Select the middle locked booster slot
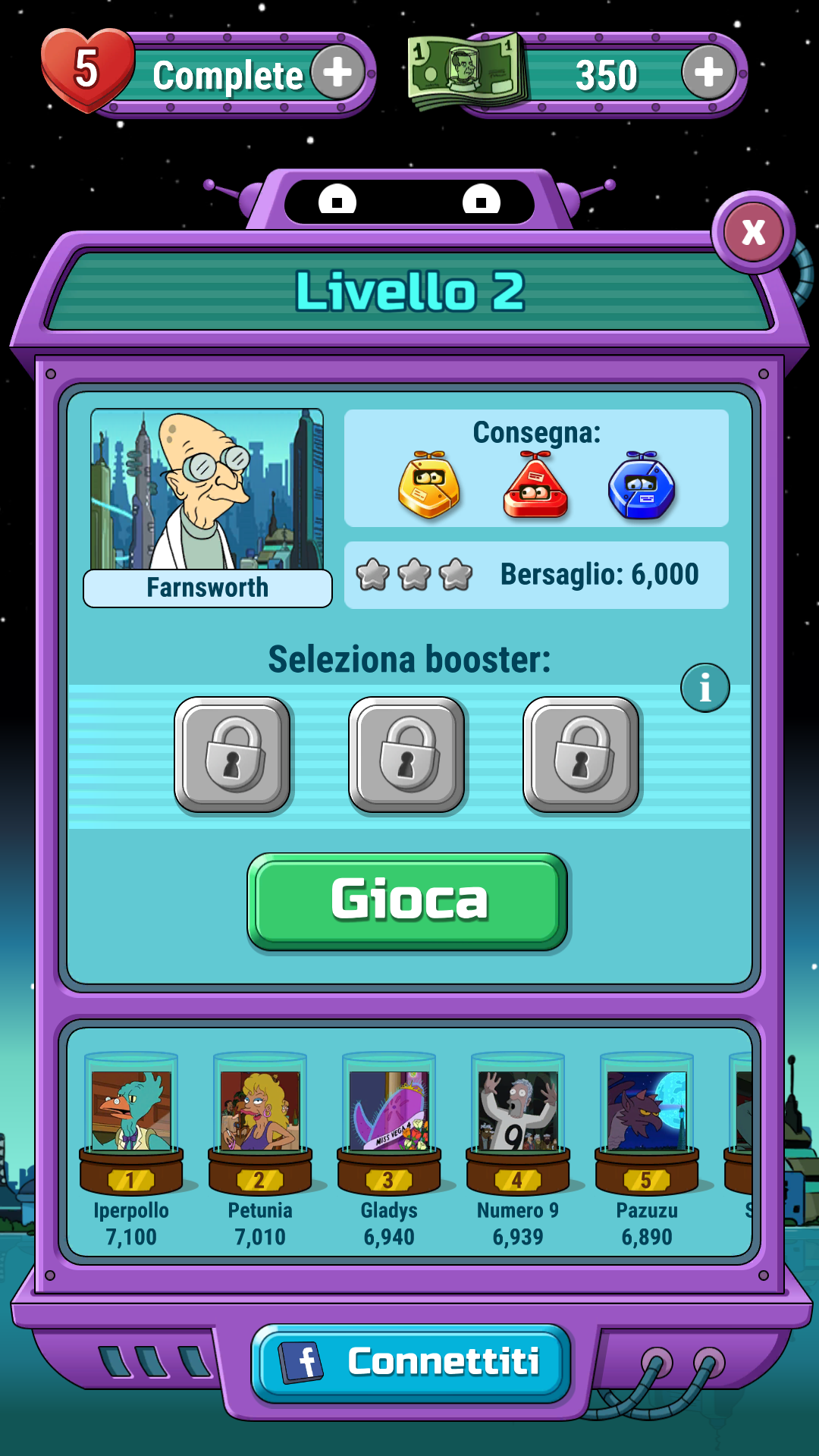 tap(407, 755)
